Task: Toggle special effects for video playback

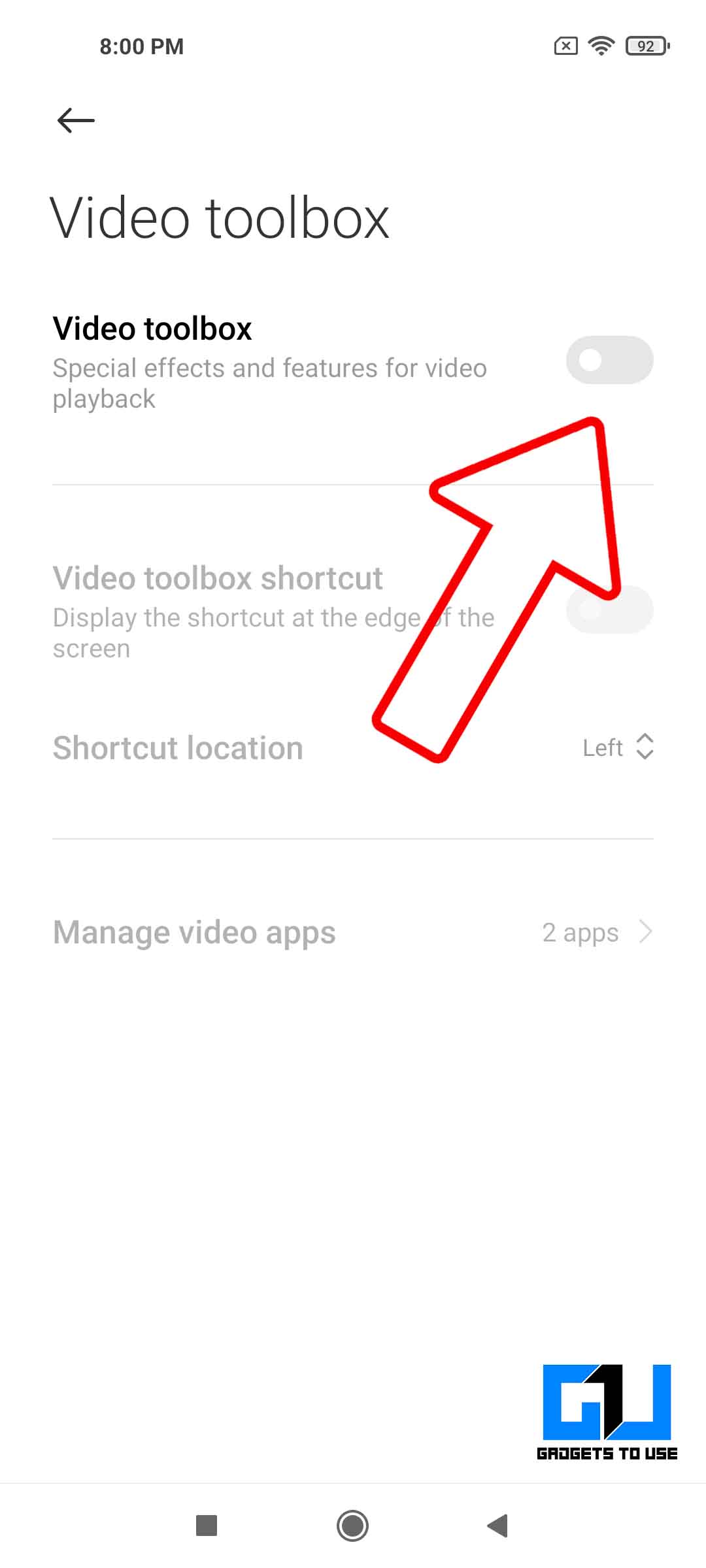Action: click(x=609, y=360)
